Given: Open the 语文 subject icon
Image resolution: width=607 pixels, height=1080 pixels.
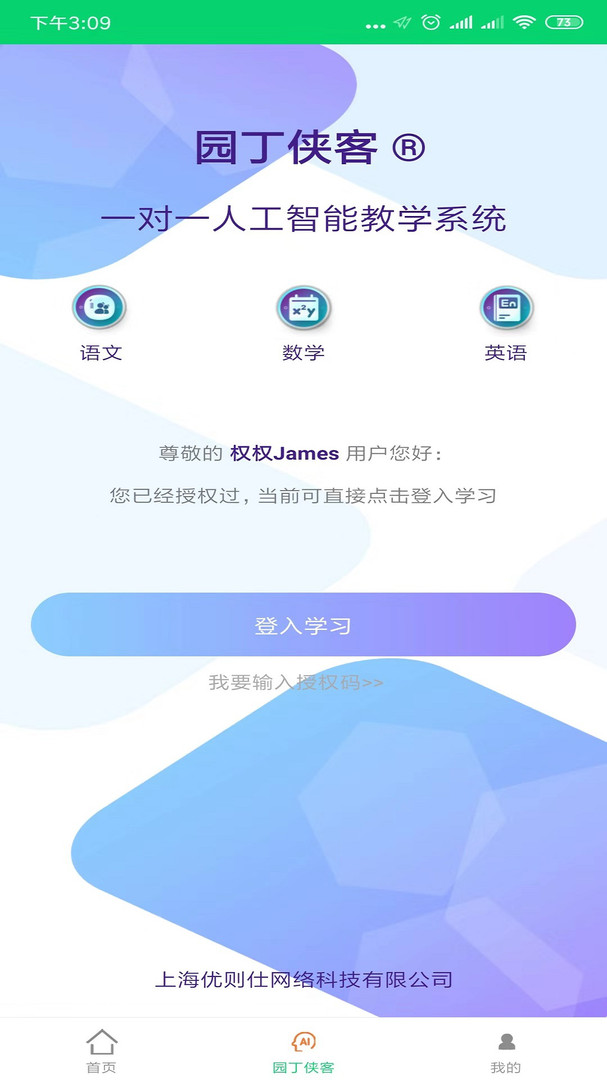Looking at the screenshot, I should coord(100,309).
